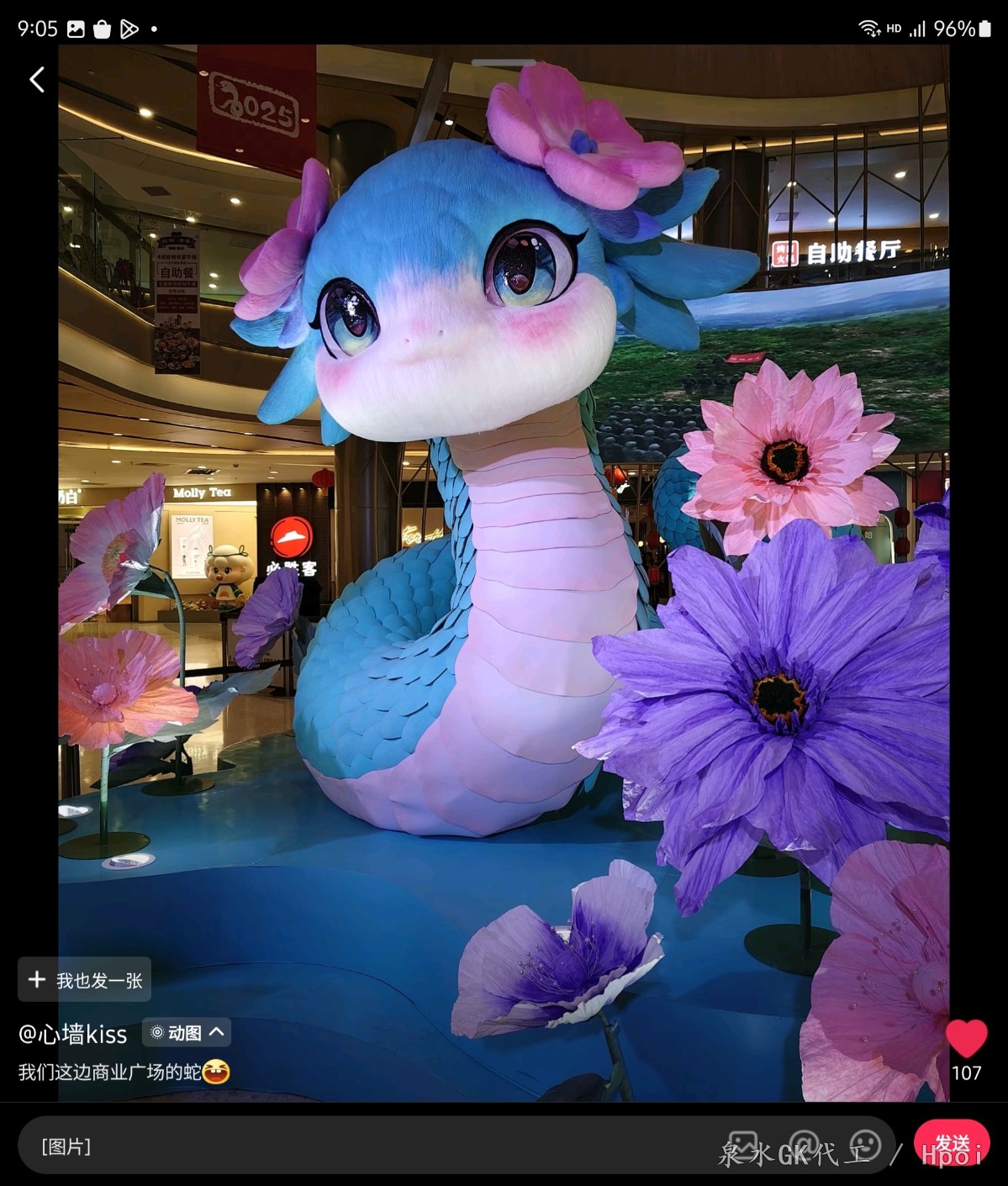This screenshot has height=1186, width=1008.
Task: Send the comment with the 发送 button
Action: (x=951, y=1144)
